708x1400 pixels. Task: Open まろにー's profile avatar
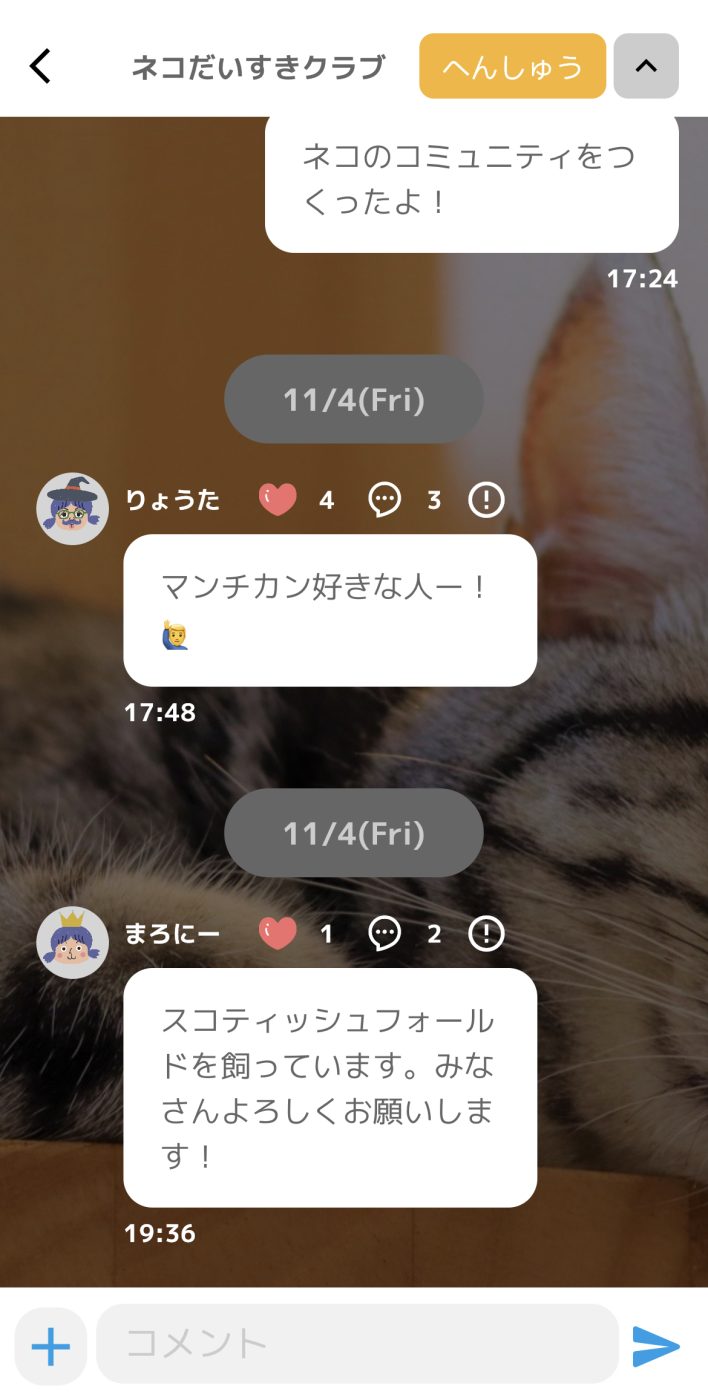(x=72, y=942)
